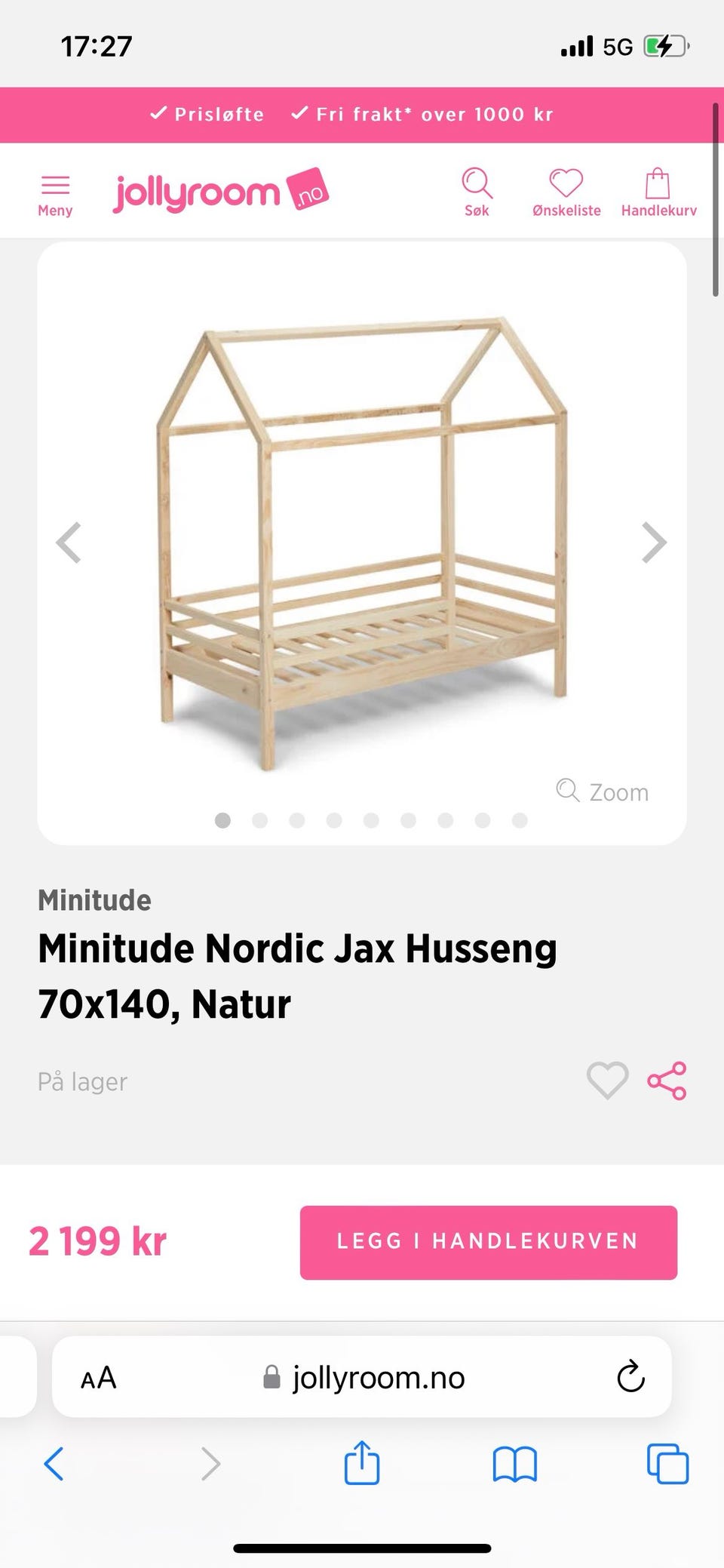
Task: Open the hamburger Meny
Action: coord(54,187)
